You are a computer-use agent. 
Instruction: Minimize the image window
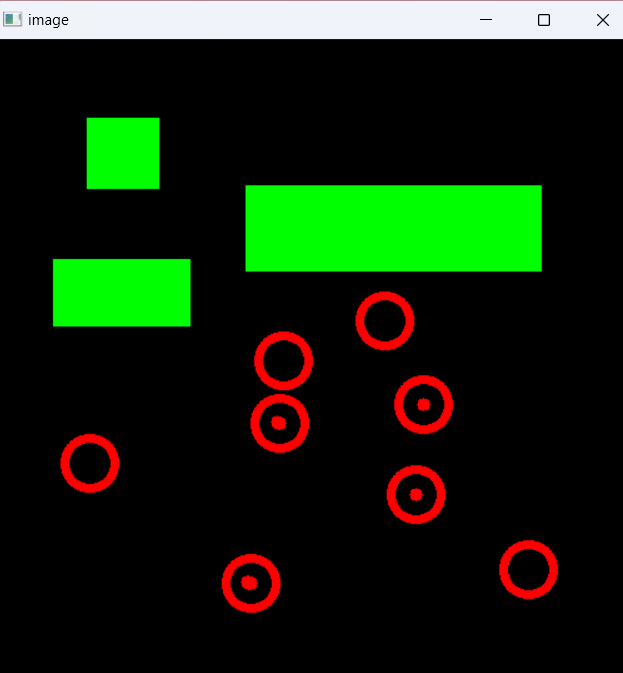[x=486, y=20]
